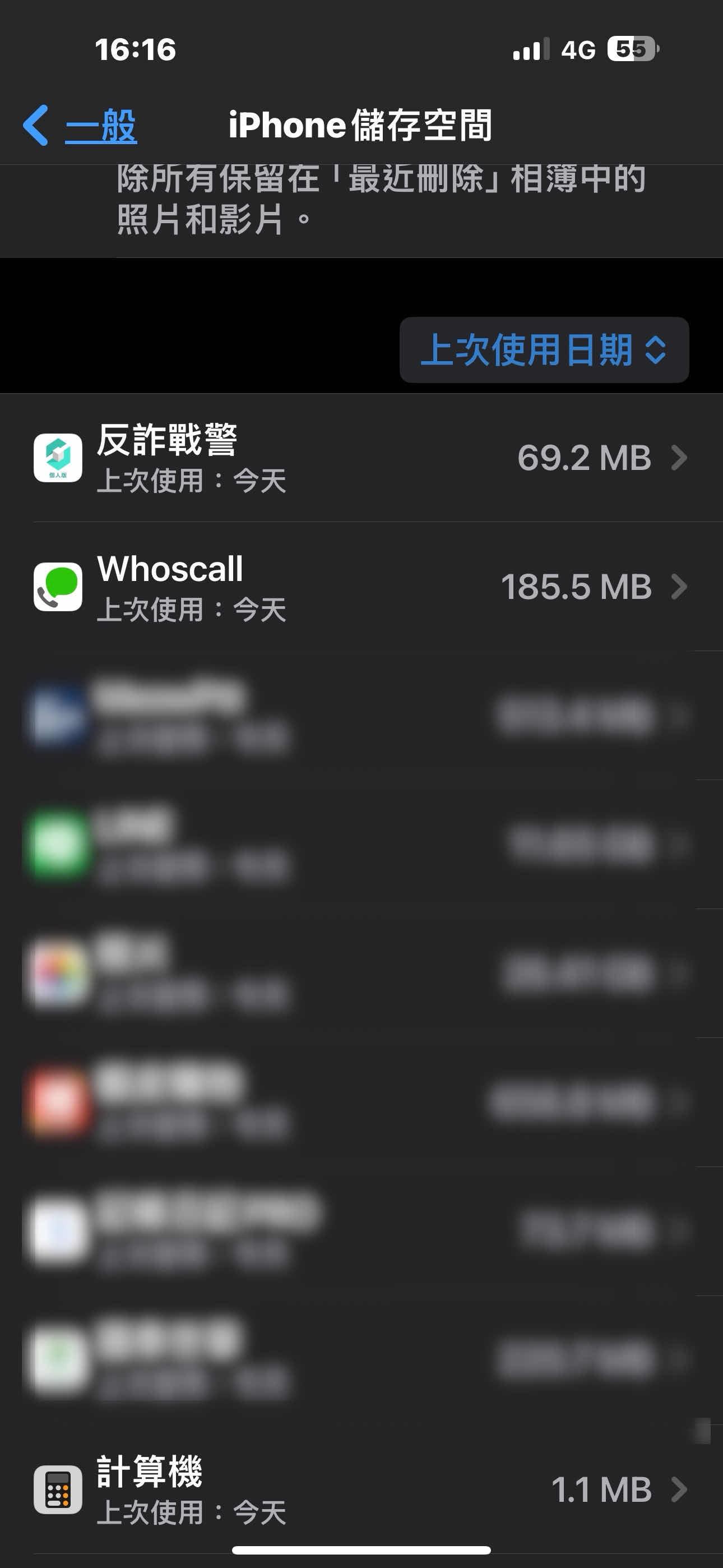Open Whoscall storage details
The width and height of the screenshot is (723, 1568).
click(x=361, y=587)
